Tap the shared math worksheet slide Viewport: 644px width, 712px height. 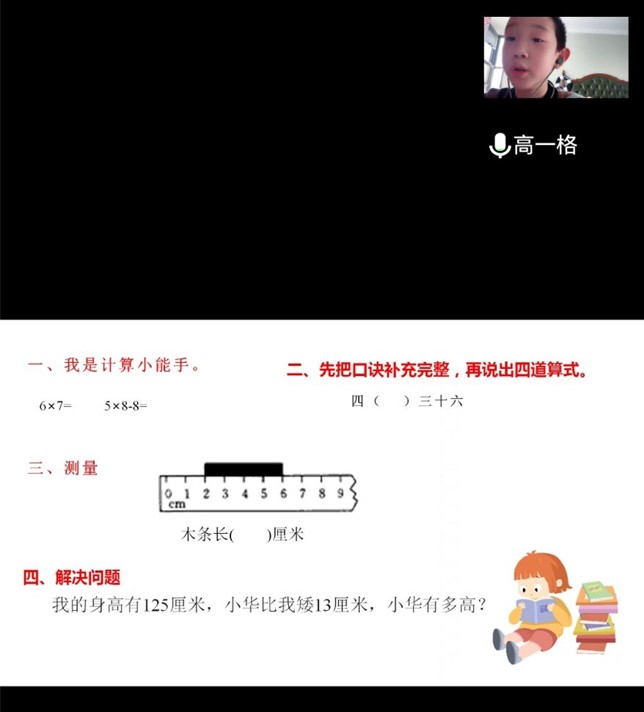tap(322, 502)
